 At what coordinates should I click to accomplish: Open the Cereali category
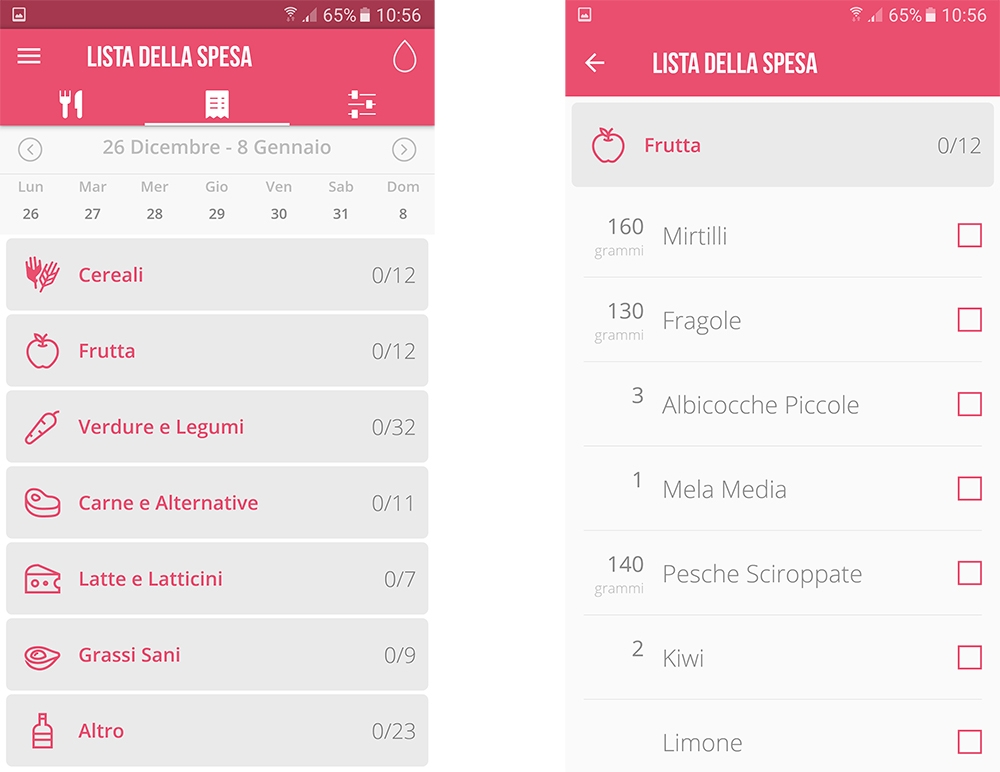pos(217,275)
